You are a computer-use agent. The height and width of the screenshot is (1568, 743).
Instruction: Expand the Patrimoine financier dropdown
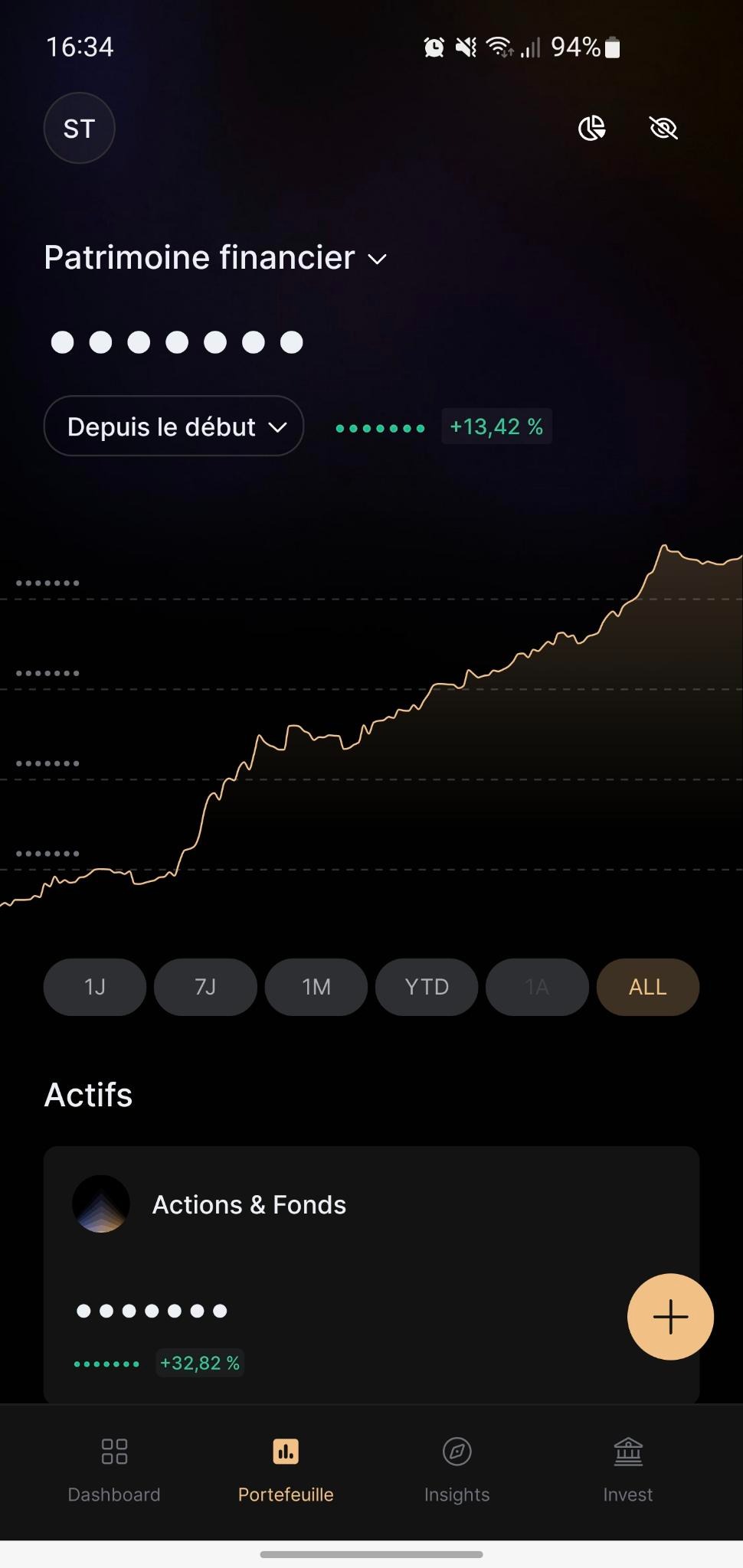coord(215,258)
